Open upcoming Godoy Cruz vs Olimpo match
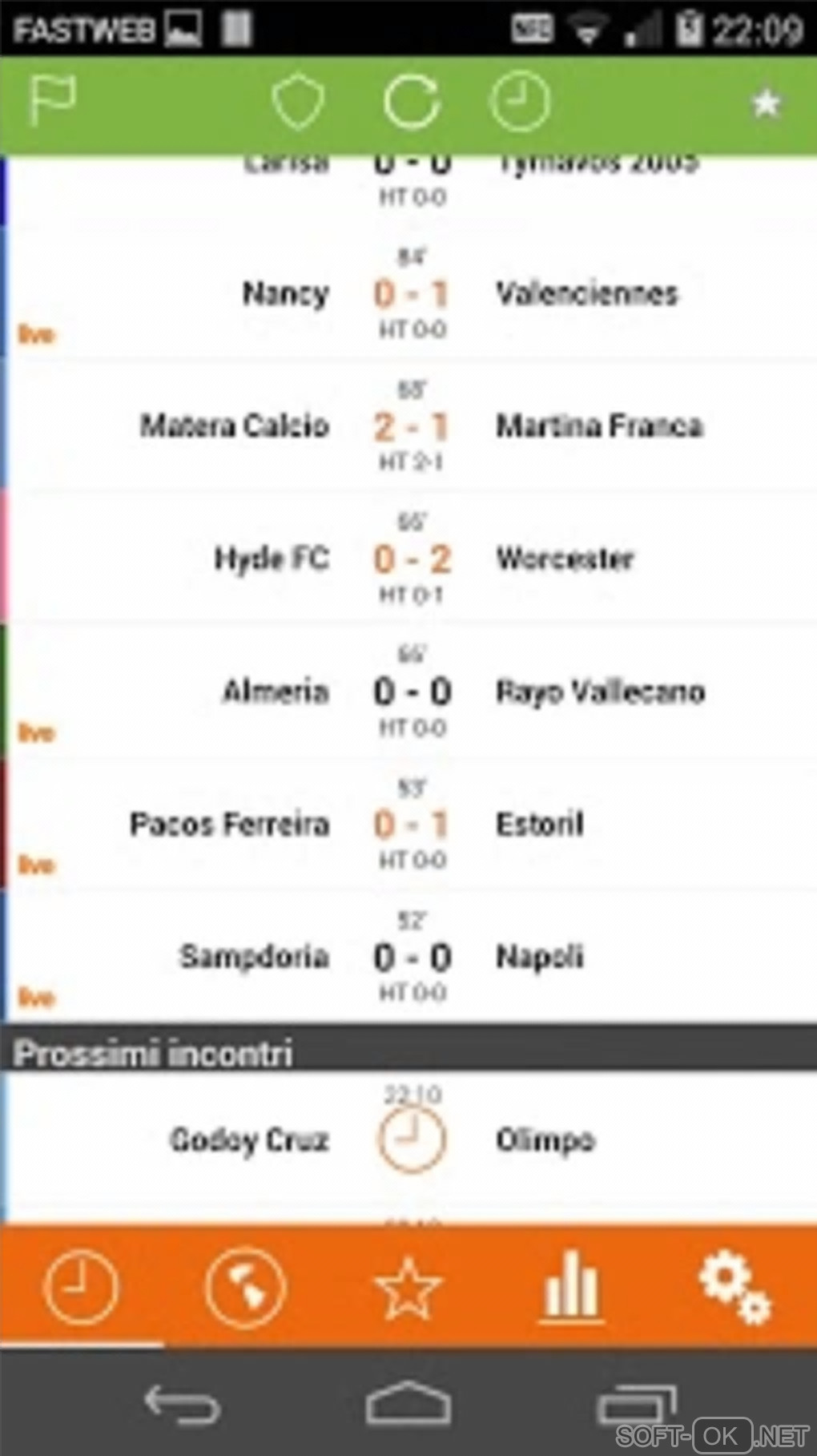817x1456 pixels. 411,1139
